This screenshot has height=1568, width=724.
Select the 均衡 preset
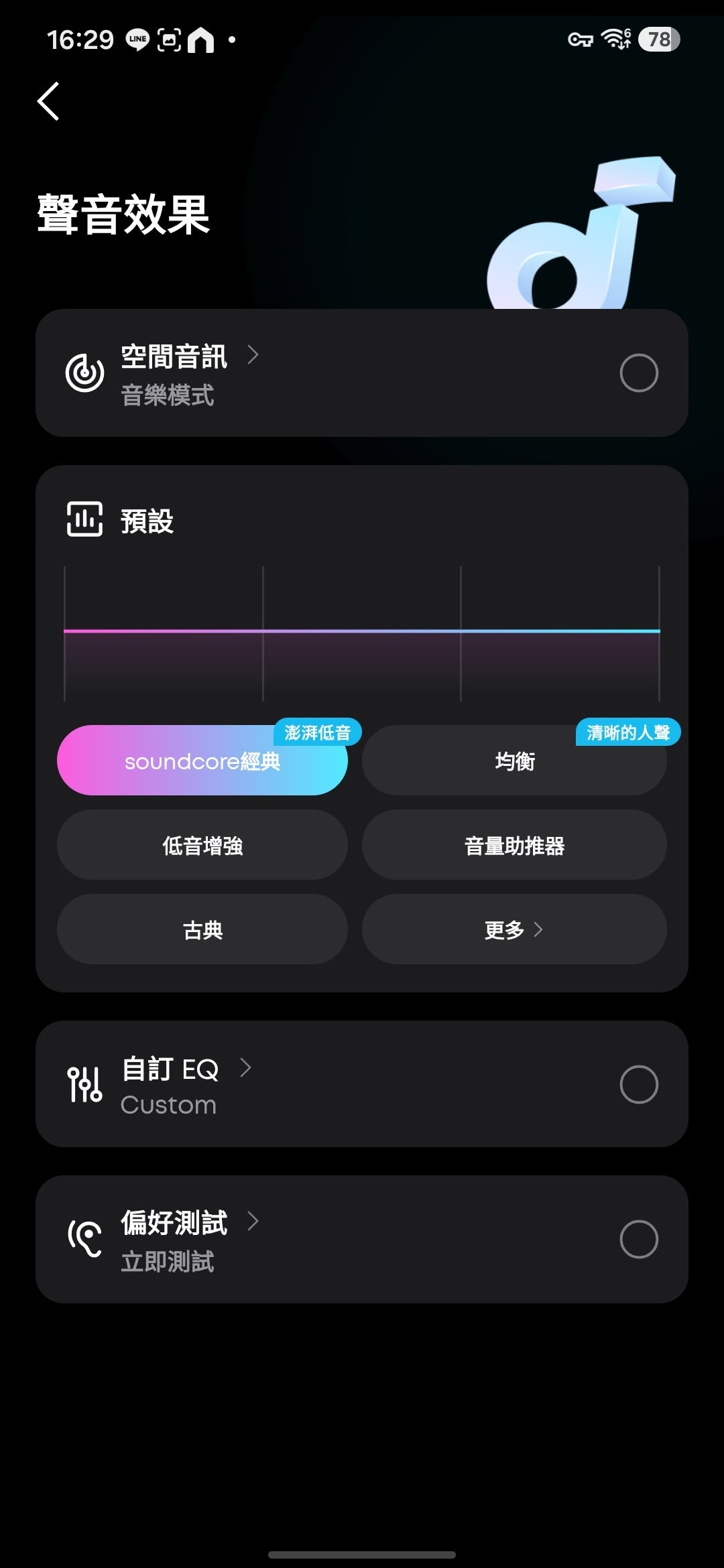tap(514, 761)
